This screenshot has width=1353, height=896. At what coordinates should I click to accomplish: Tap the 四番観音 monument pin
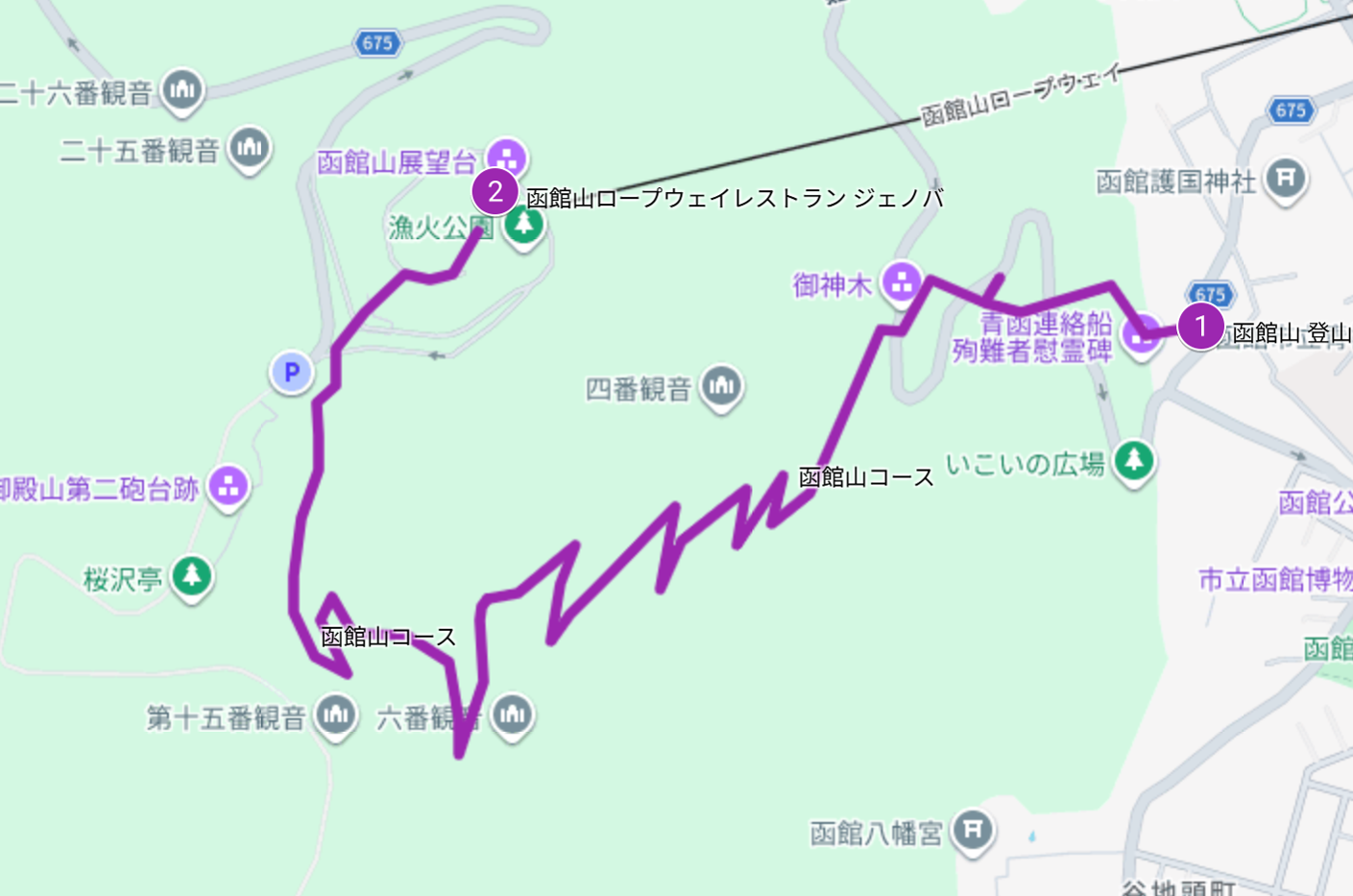721,388
